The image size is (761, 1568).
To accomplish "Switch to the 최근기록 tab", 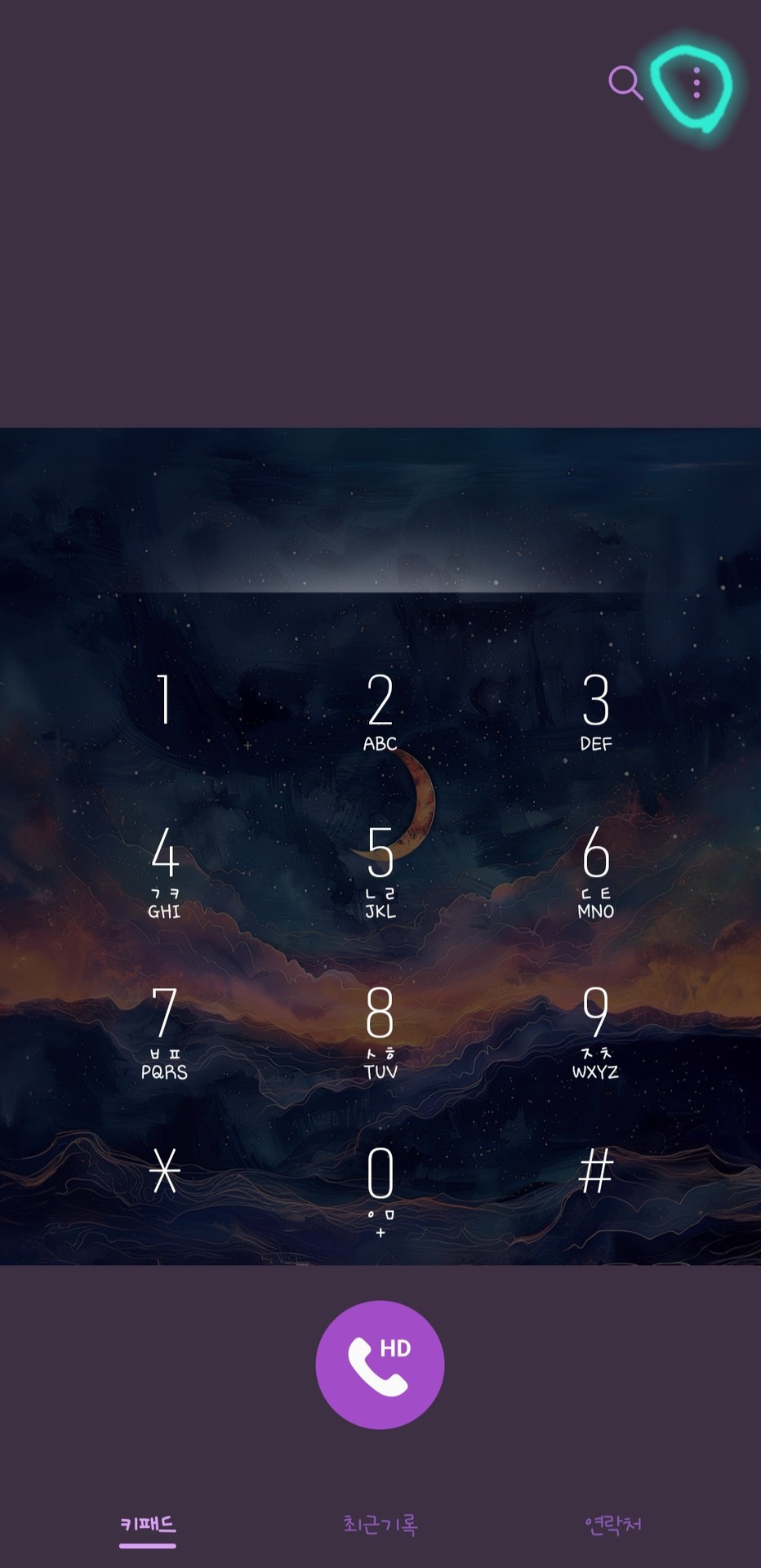I will pyautogui.click(x=380, y=1524).
